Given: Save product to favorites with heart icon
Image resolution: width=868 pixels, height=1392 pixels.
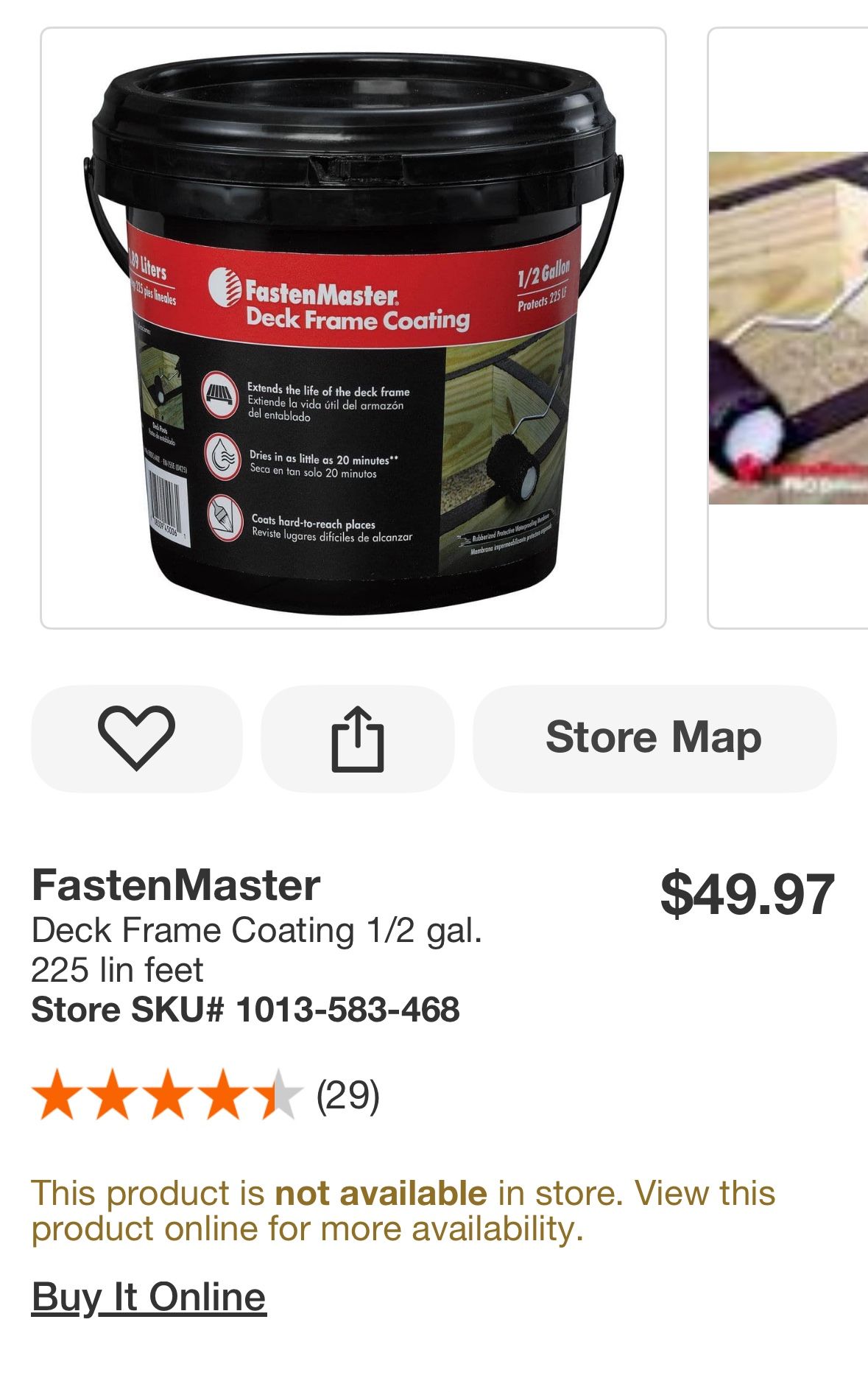Looking at the screenshot, I should coord(136,738).
